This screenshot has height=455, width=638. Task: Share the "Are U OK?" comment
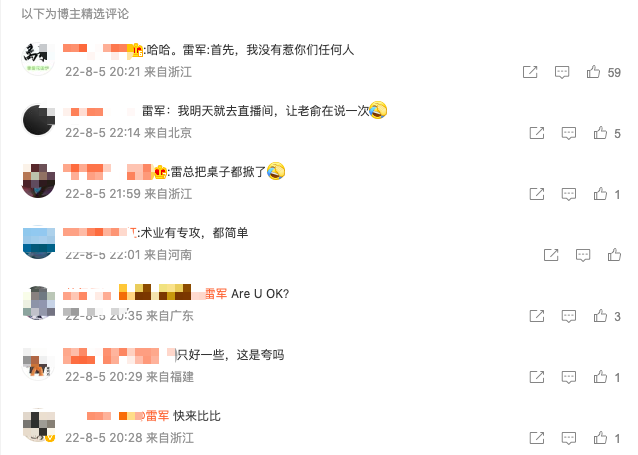point(537,317)
